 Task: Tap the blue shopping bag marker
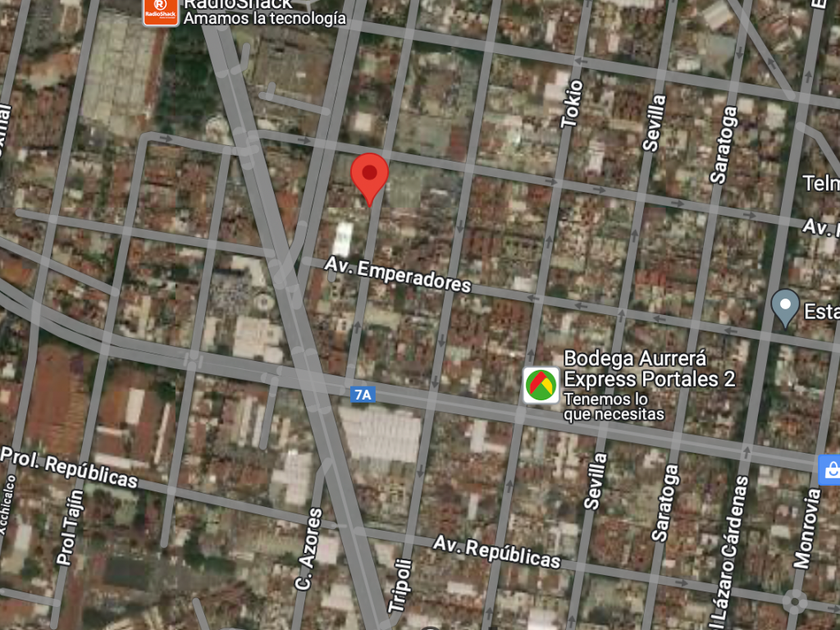click(x=830, y=470)
